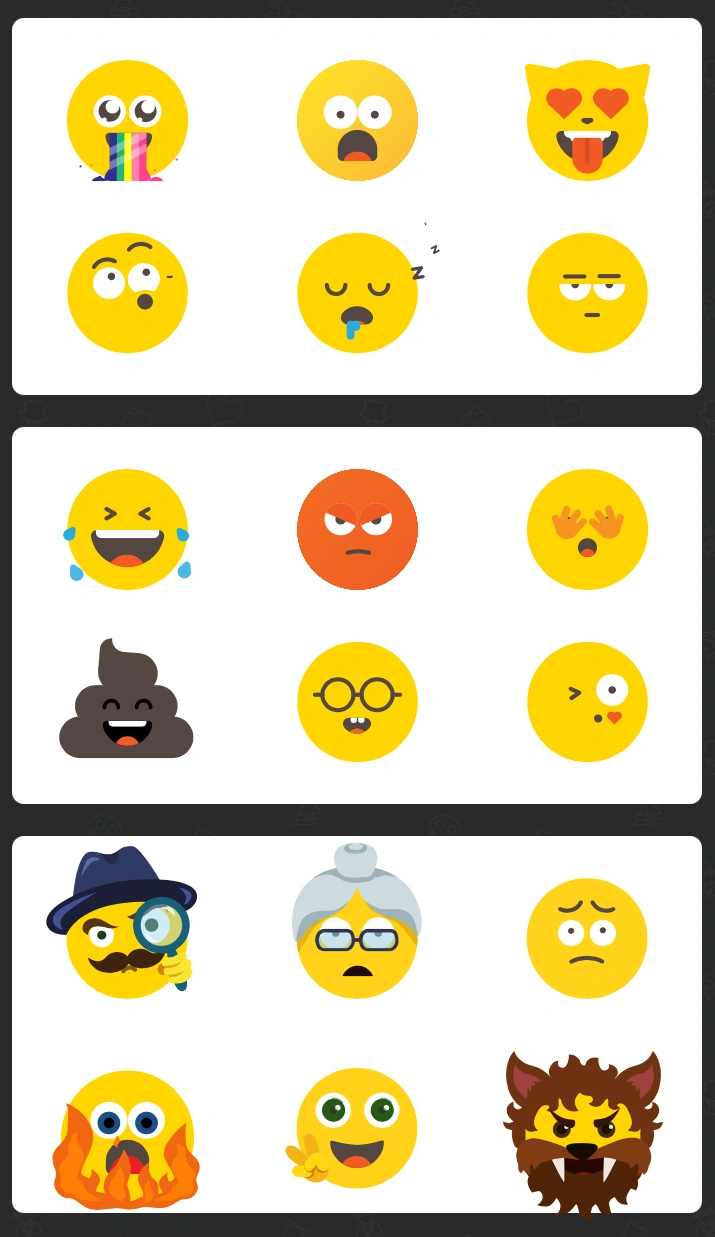
Task: Tap the werewolf emoji sticker
Action: click(x=583, y=1132)
